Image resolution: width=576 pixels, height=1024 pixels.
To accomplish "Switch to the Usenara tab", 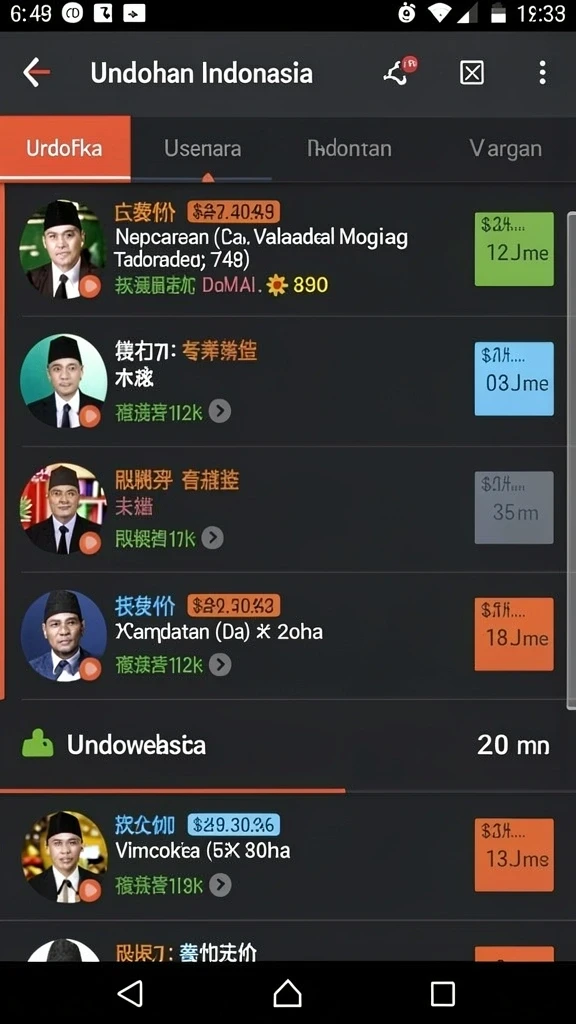I will (x=202, y=148).
